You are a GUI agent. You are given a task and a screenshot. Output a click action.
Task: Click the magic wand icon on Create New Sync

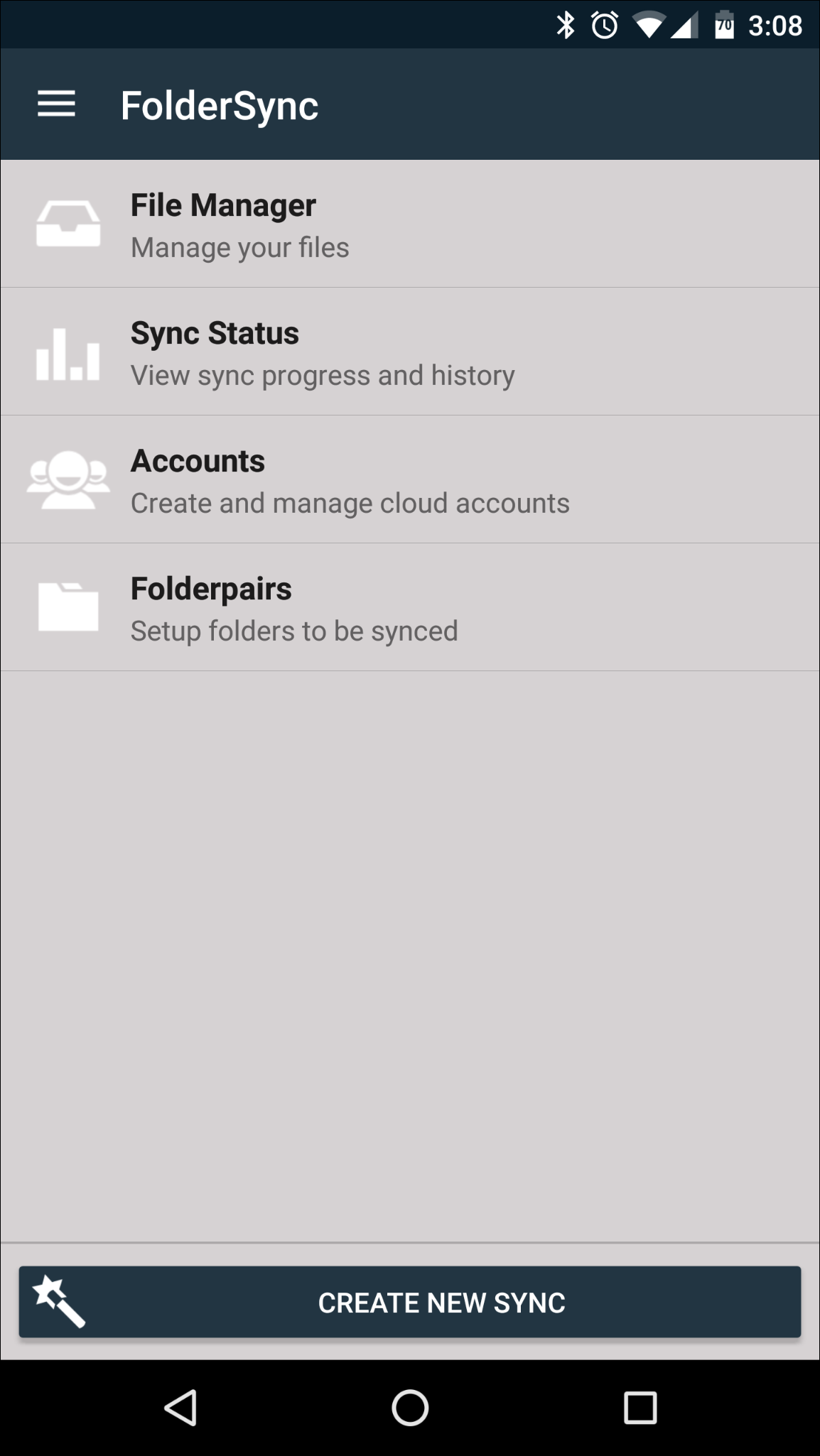click(x=58, y=1302)
